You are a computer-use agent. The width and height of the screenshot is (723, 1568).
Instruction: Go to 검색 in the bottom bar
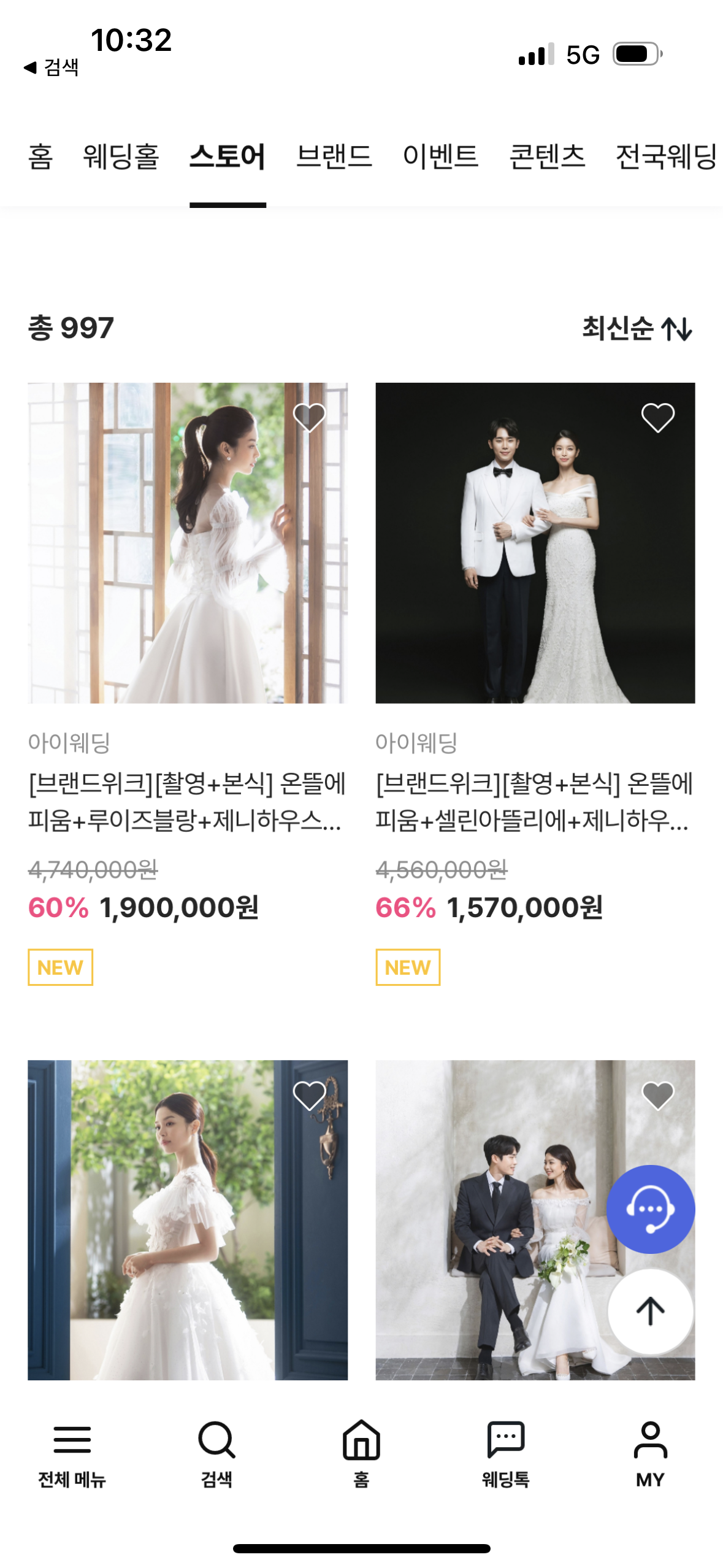[x=216, y=1453]
